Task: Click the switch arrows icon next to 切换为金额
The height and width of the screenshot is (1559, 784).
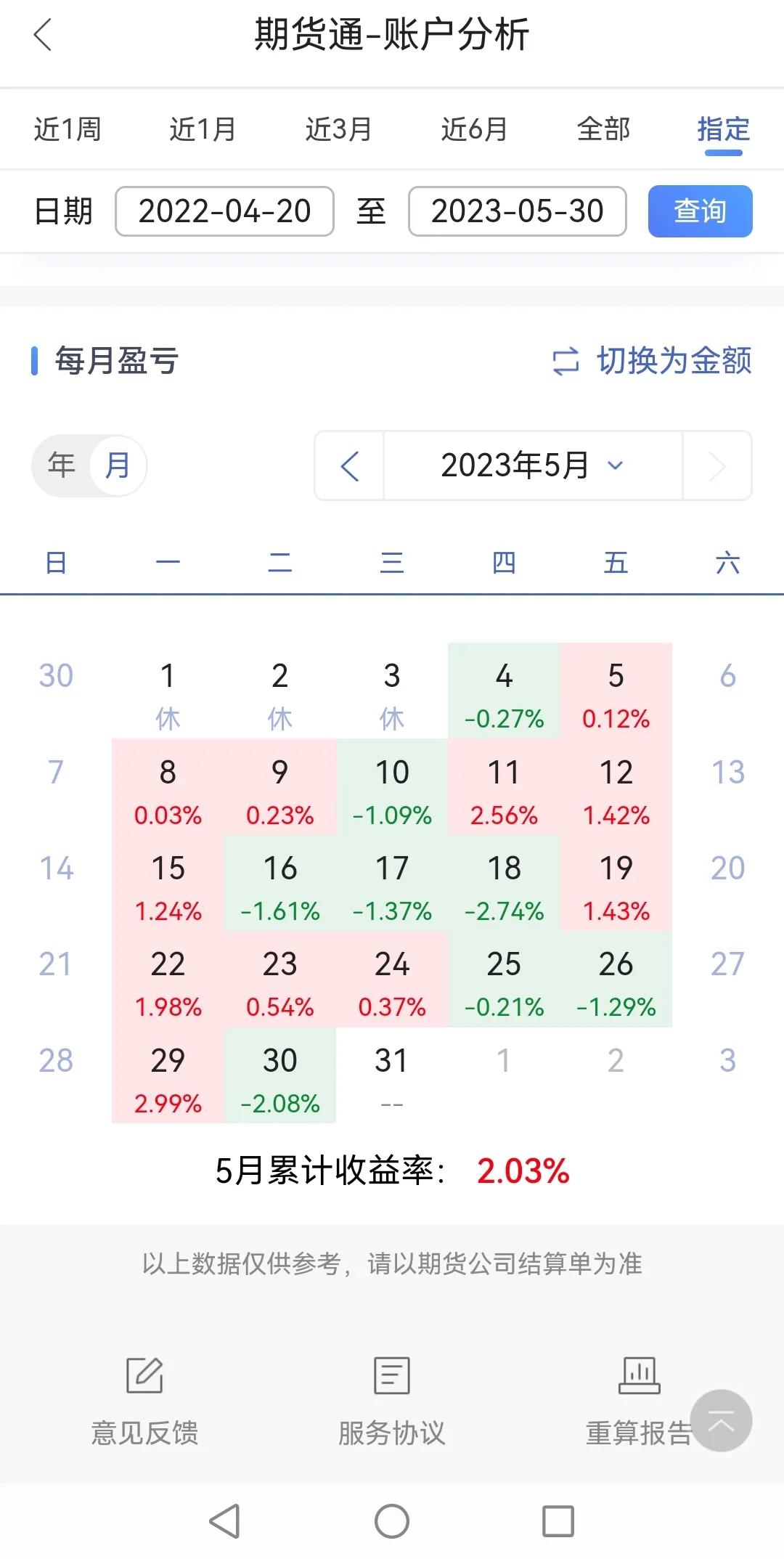Action: pos(565,363)
